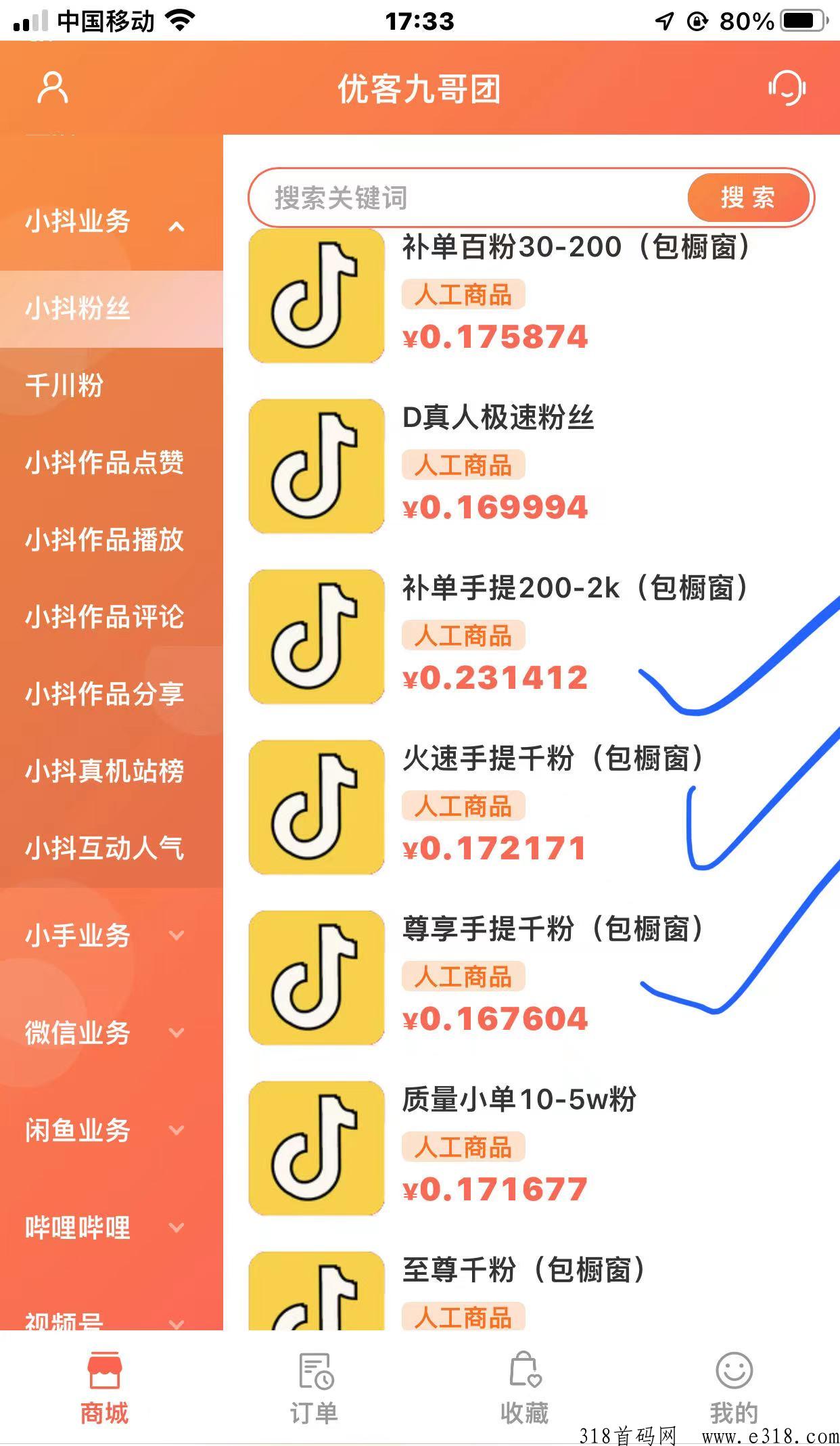Tap the 搜索 button
Screen dimensions: 840x1446
(748, 198)
